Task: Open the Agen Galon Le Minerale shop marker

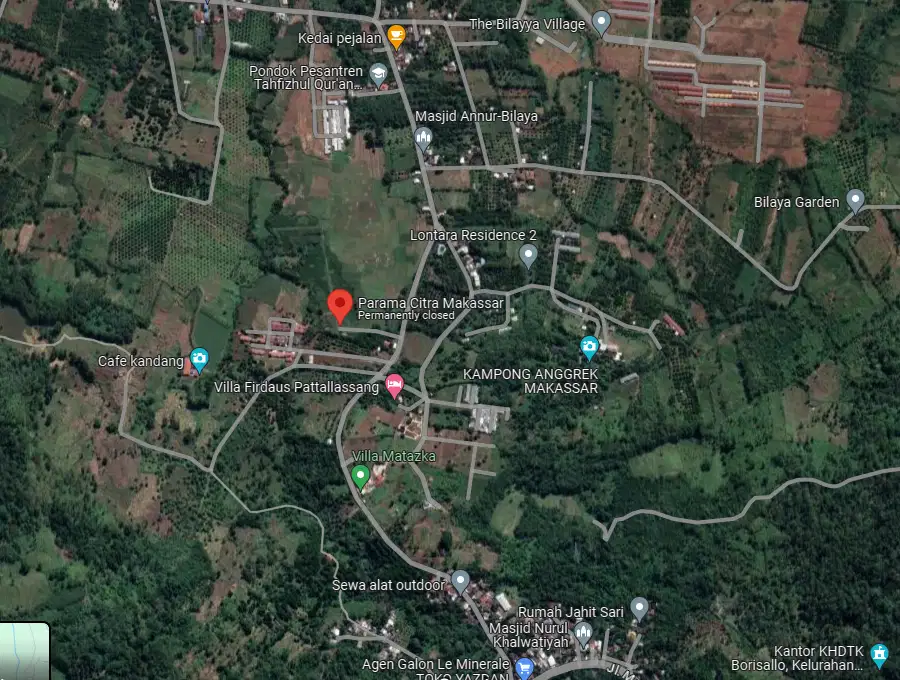Action: pos(524,666)
